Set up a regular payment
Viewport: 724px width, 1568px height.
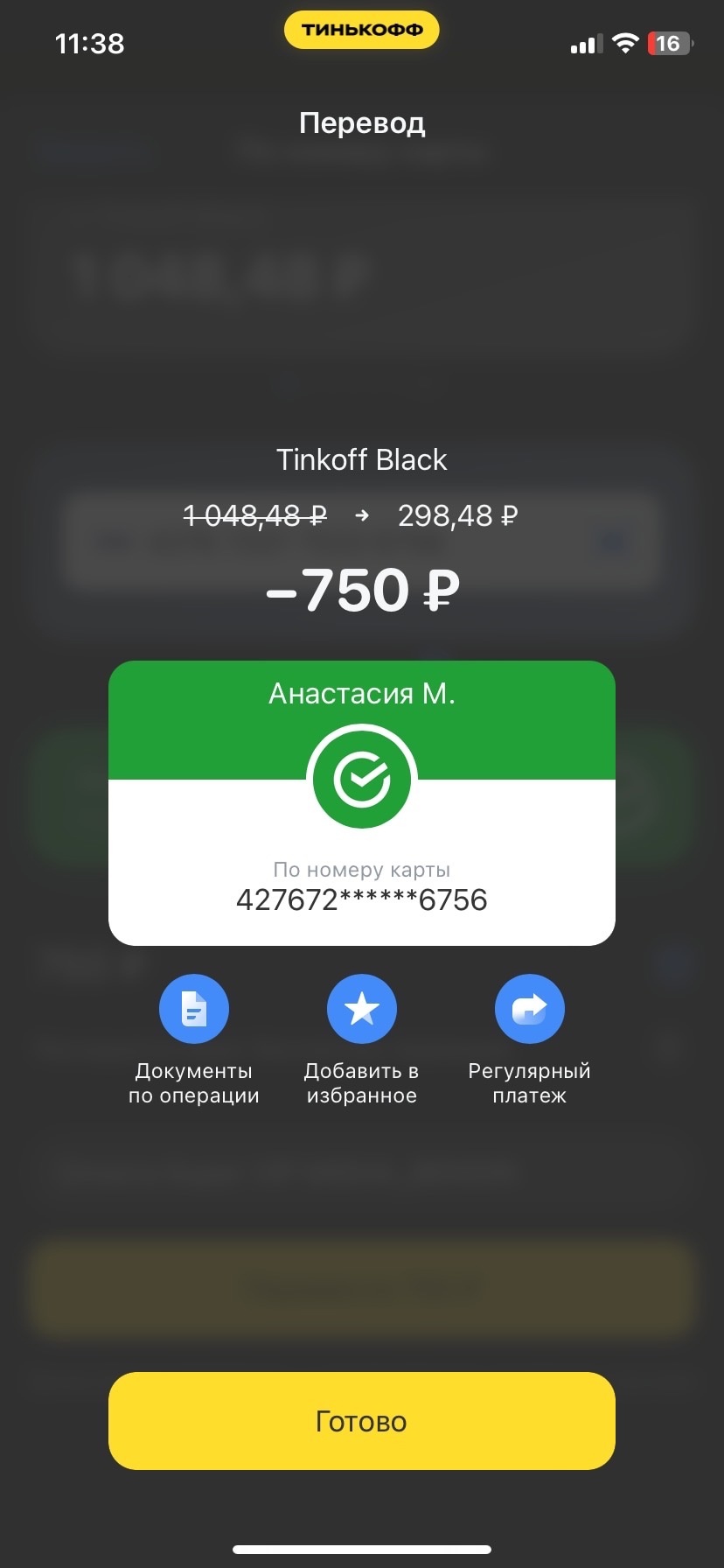[529, 1009]
